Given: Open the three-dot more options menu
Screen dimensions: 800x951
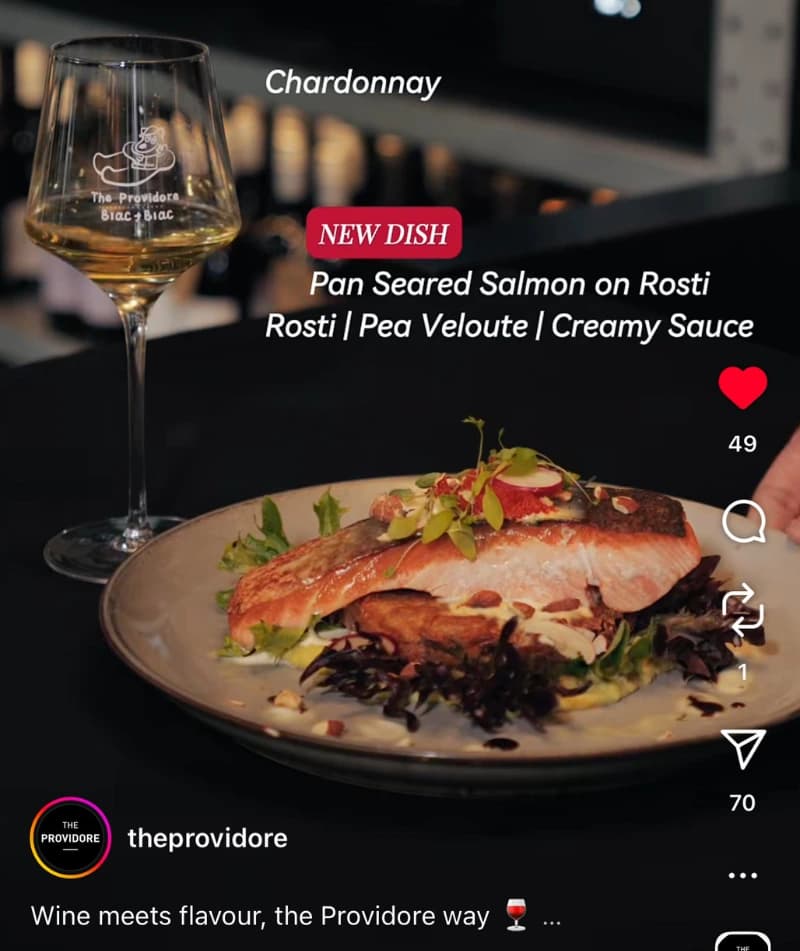Looking at the screenshot, I should click(x=743, y=876).
